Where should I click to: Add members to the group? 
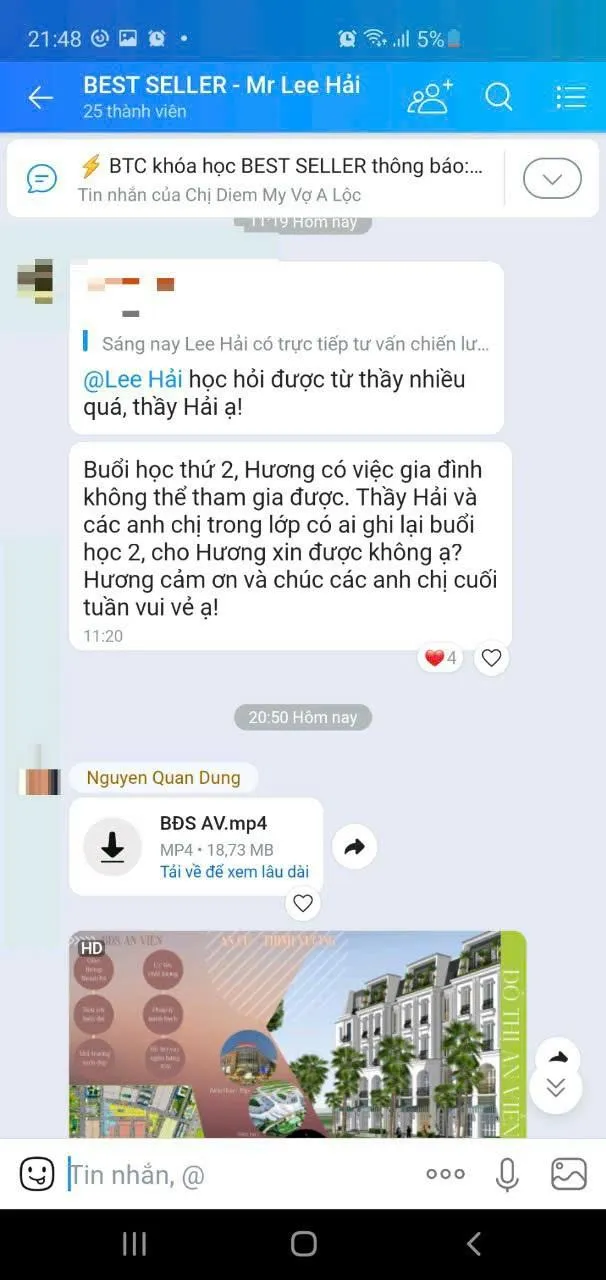430,97
